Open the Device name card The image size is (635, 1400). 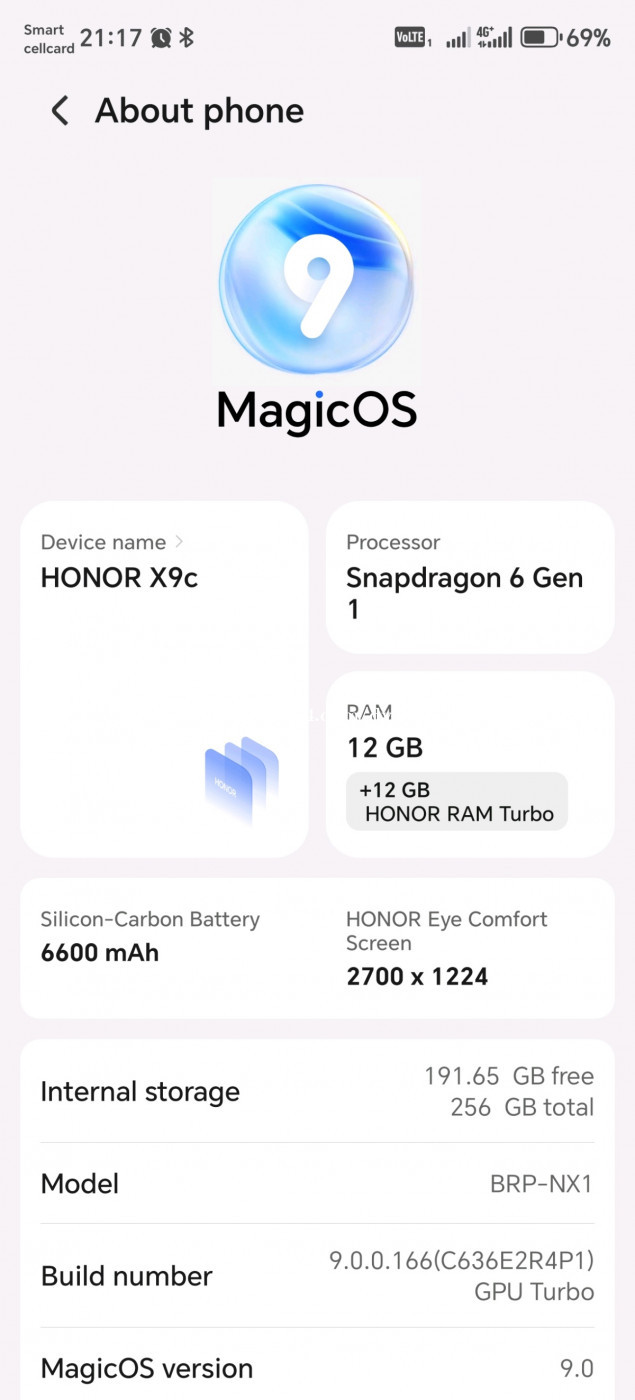(x=164, y=679)
